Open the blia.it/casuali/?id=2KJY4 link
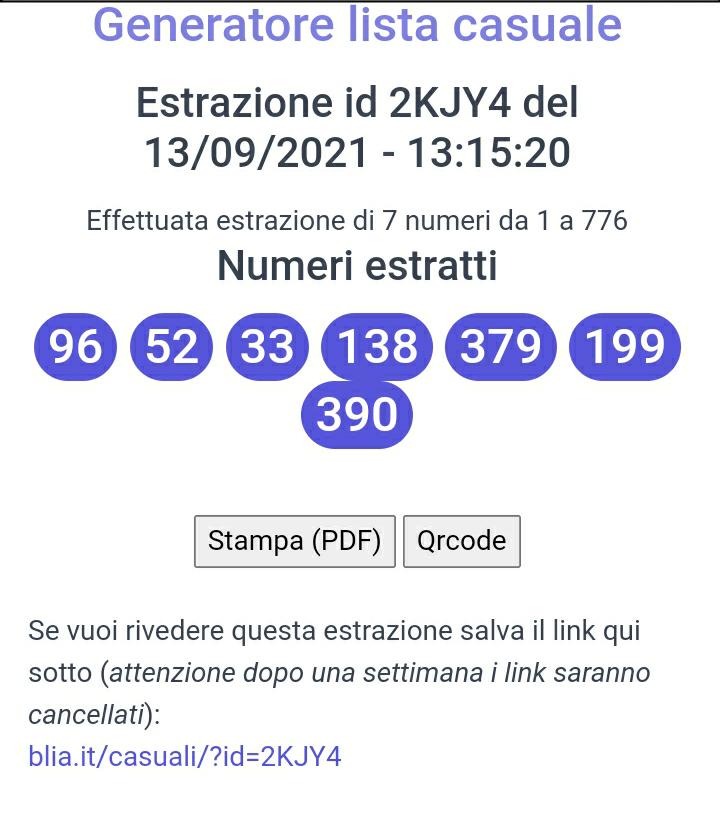The width and height of the screenshot is (720, 820). coord(185,756)
